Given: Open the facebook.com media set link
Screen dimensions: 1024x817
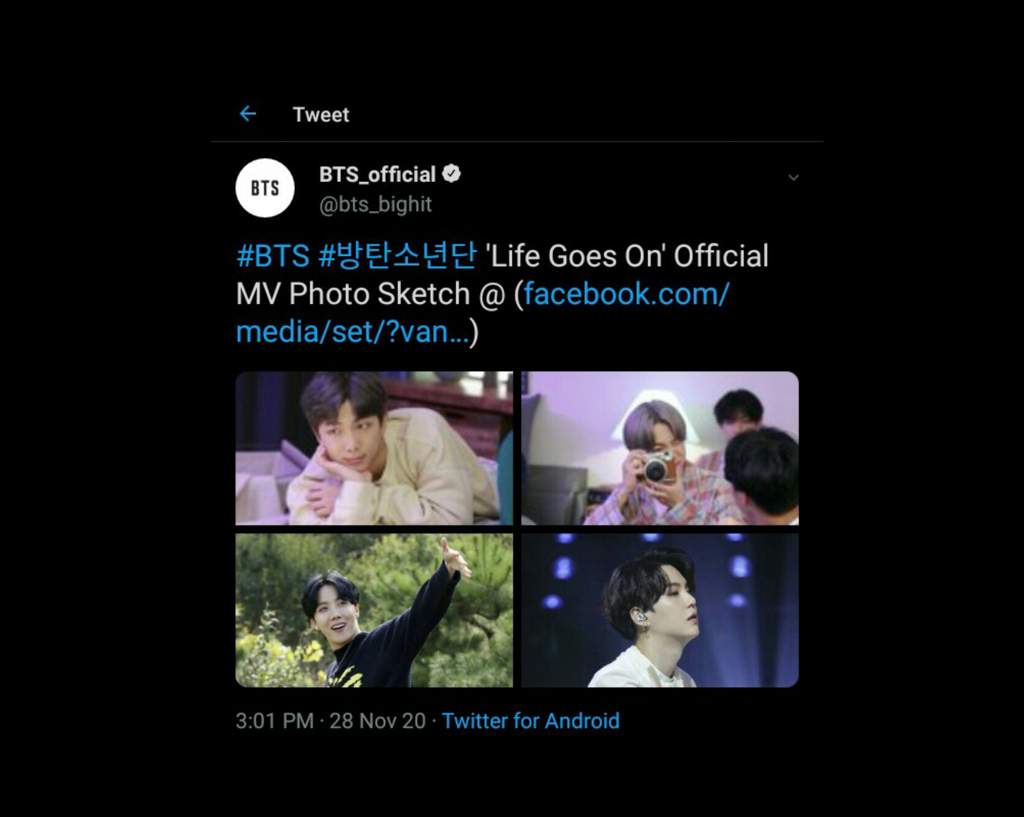Looking at the screenshot, I should pos(626,295).
